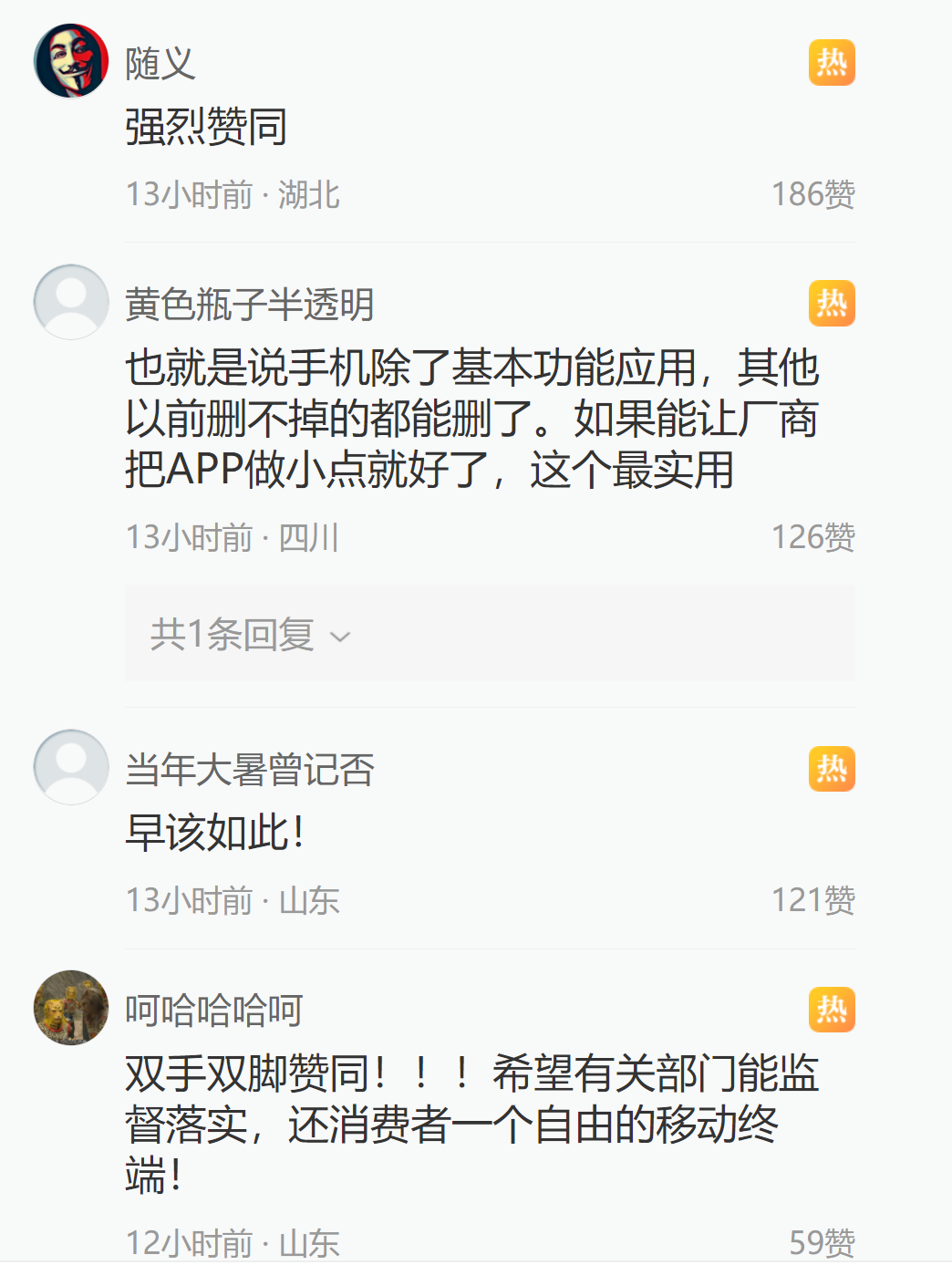The image size is (952, 1265).
Task: Like the comment showing 121赞
Action: [812, 900]
